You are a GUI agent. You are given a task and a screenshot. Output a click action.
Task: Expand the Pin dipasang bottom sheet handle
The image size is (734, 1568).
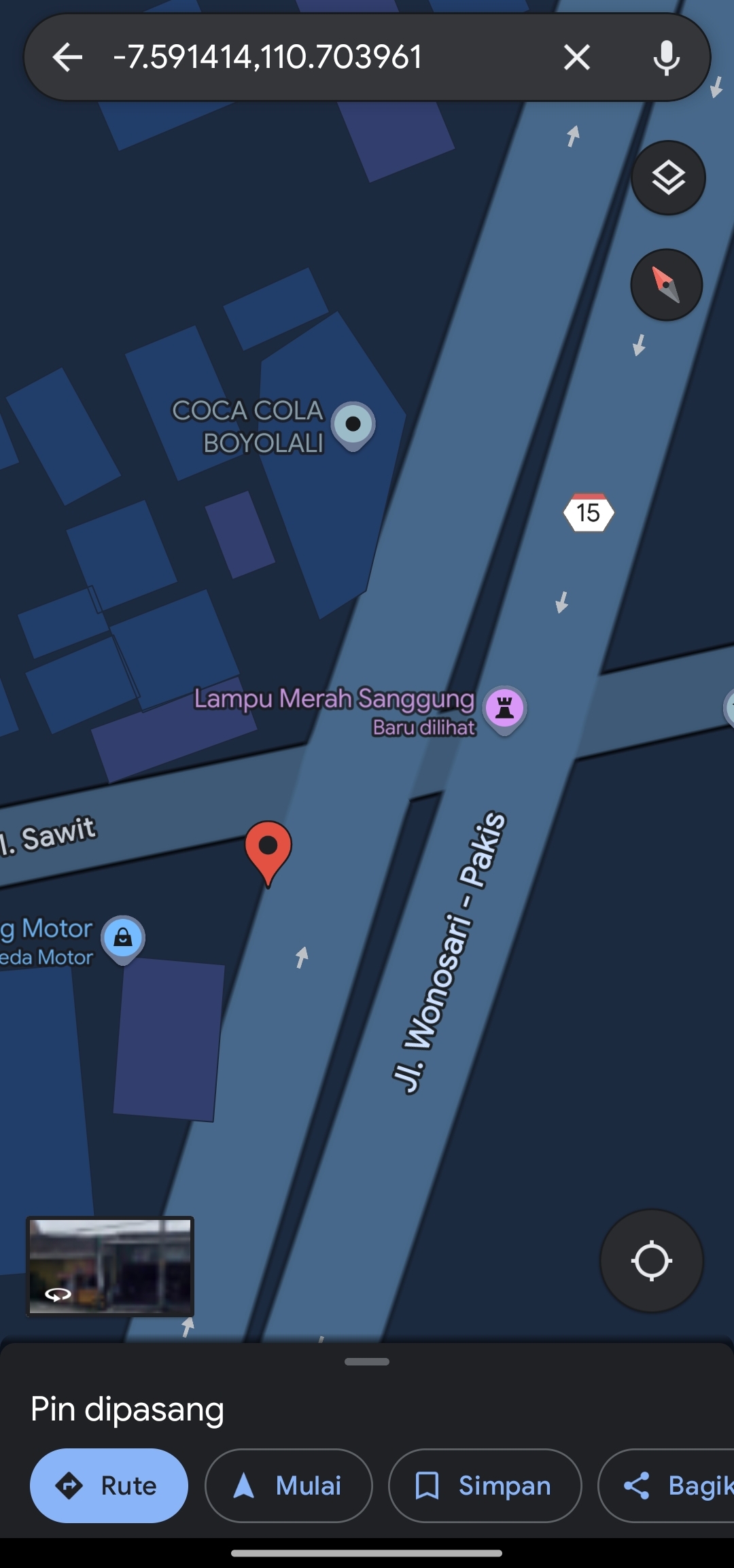(x=367, y=1361)
